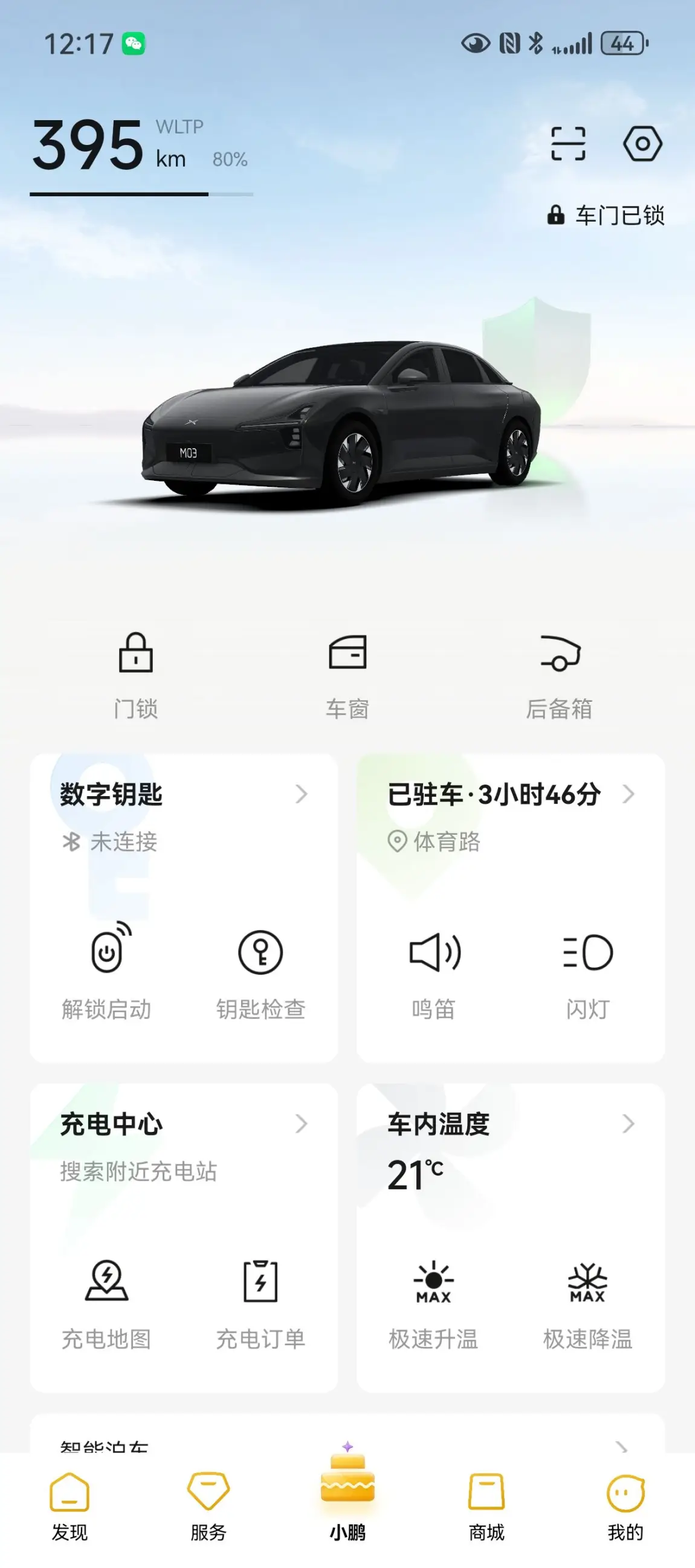Start 极速升温 max heating
This screenshot has width=695, height=1568.
(434, 1302)
